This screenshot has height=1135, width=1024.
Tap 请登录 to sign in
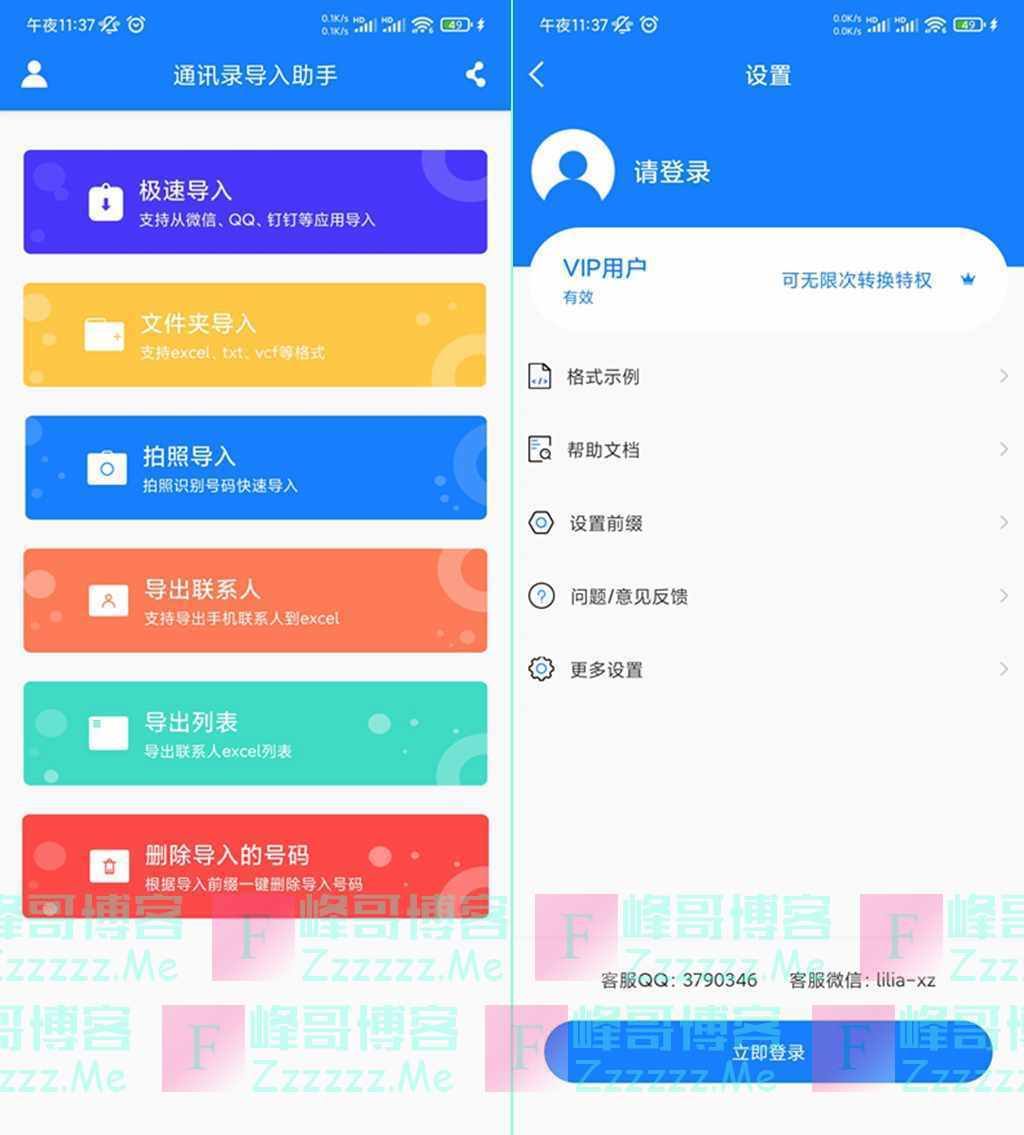[672, 172]
